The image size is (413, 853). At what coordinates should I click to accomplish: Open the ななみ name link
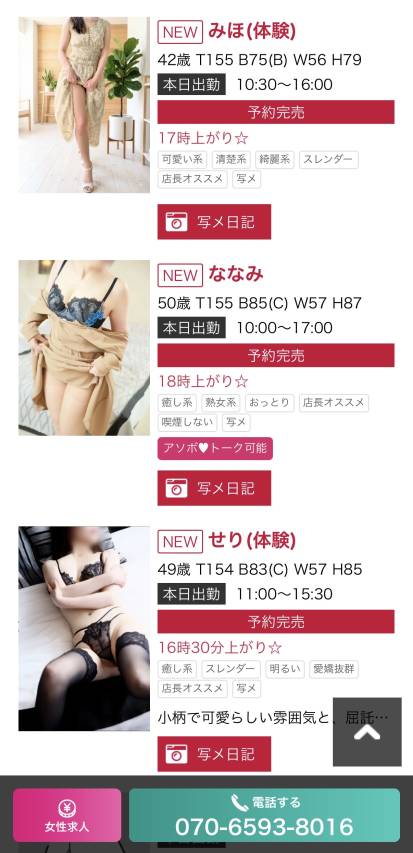pyautogui.click(x=236, y=274)
